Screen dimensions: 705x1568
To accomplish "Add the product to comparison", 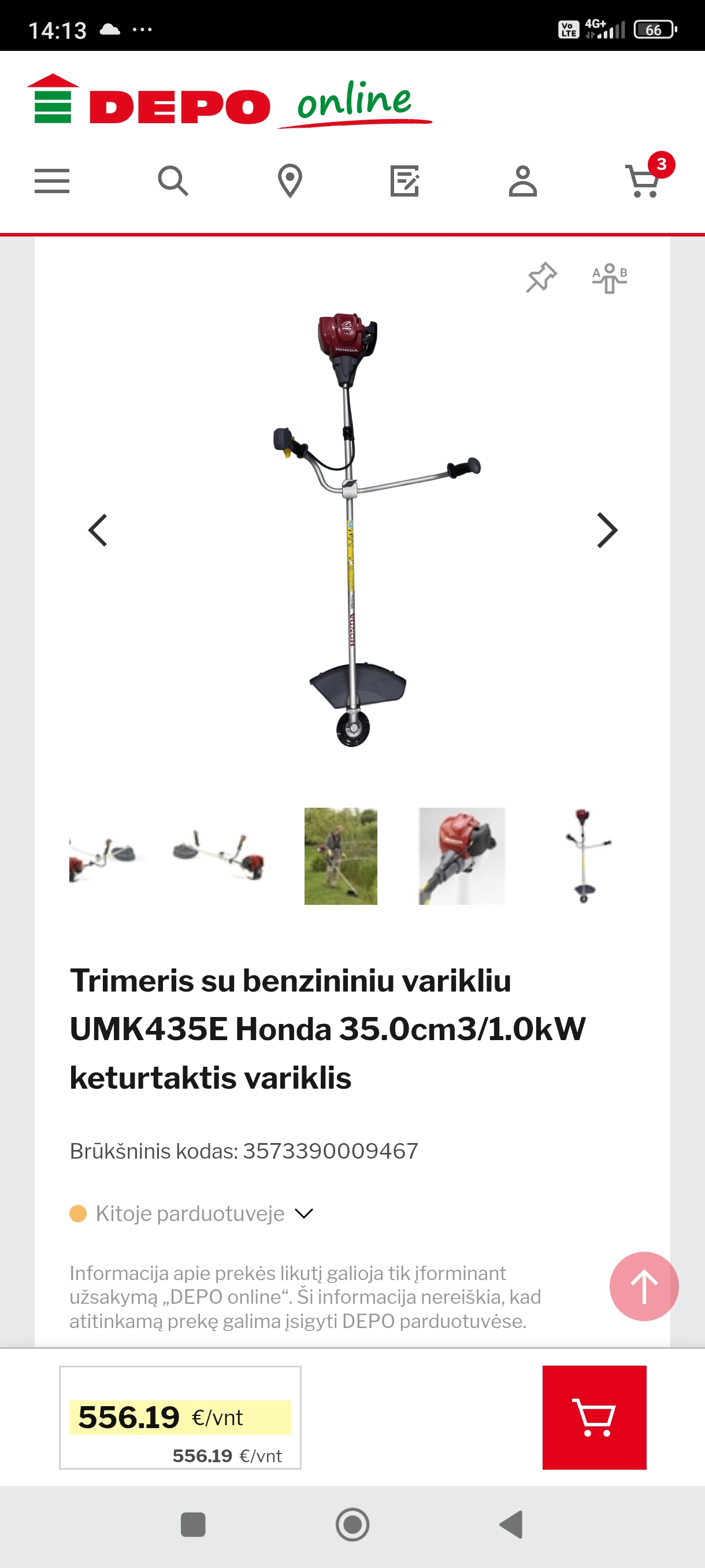I will pyautogui.click(x=610, y=278).
